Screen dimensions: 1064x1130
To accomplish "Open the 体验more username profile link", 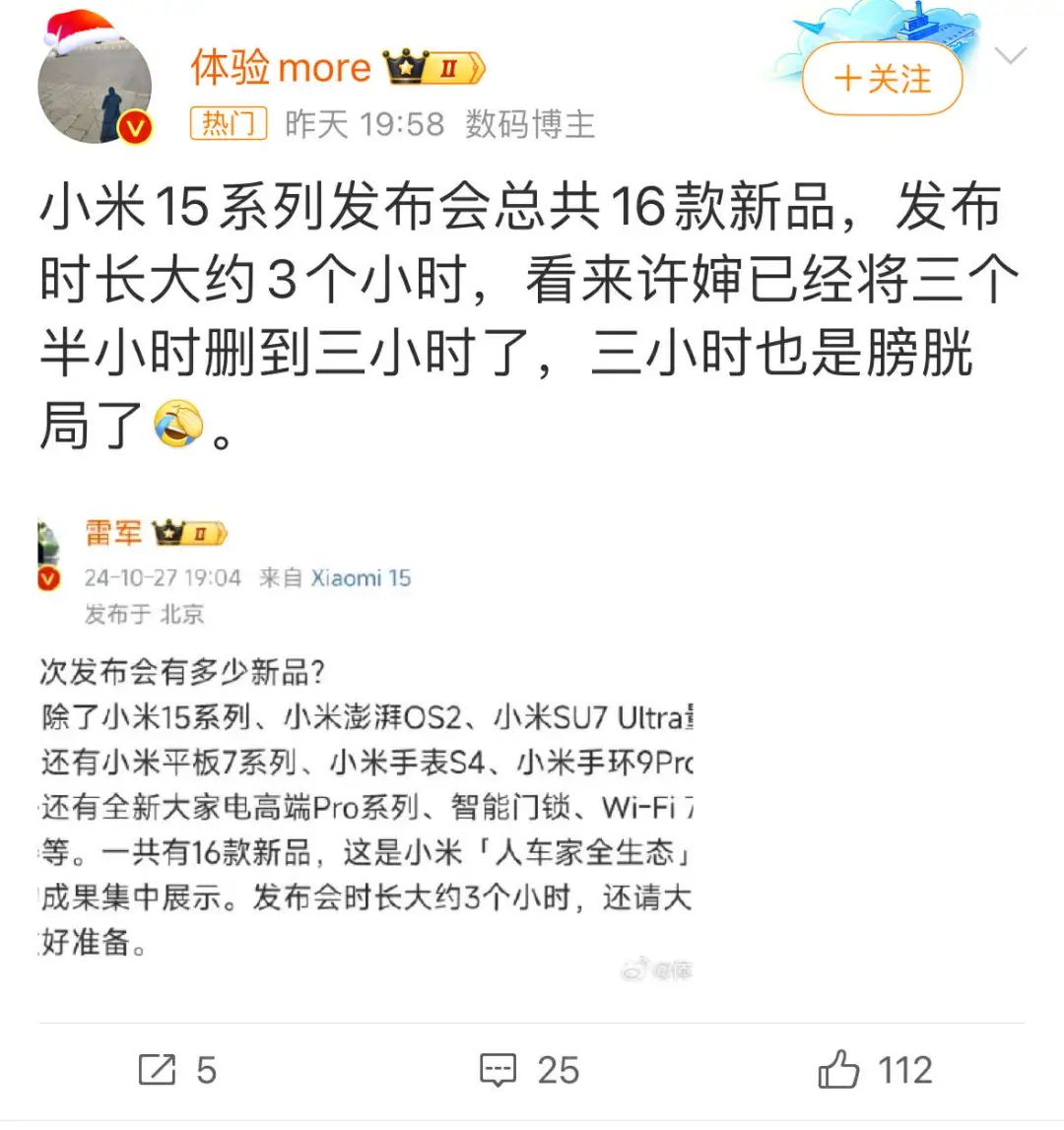I will (x=281, y=67).
